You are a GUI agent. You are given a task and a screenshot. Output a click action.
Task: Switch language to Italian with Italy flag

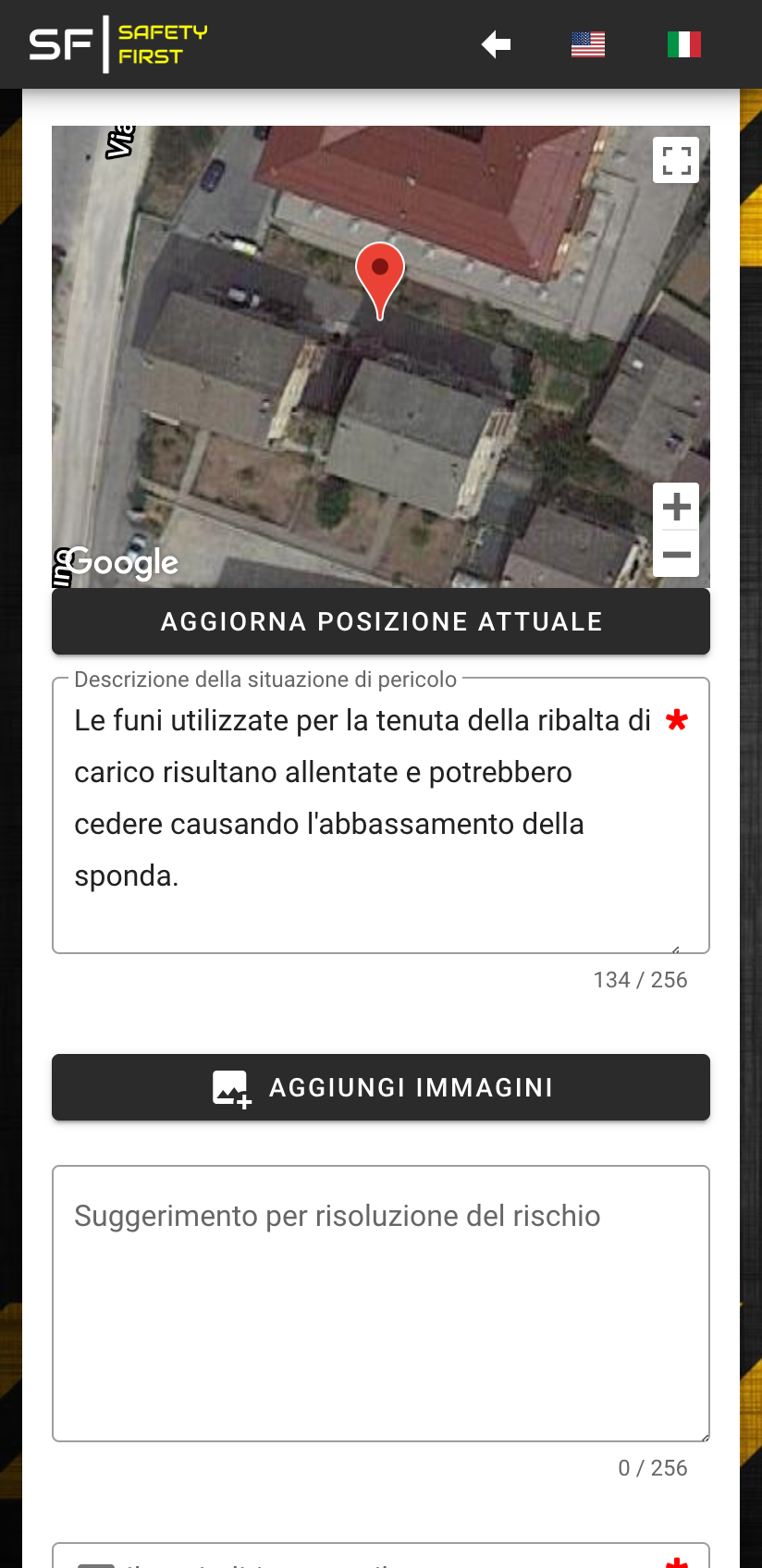point(683,43)
